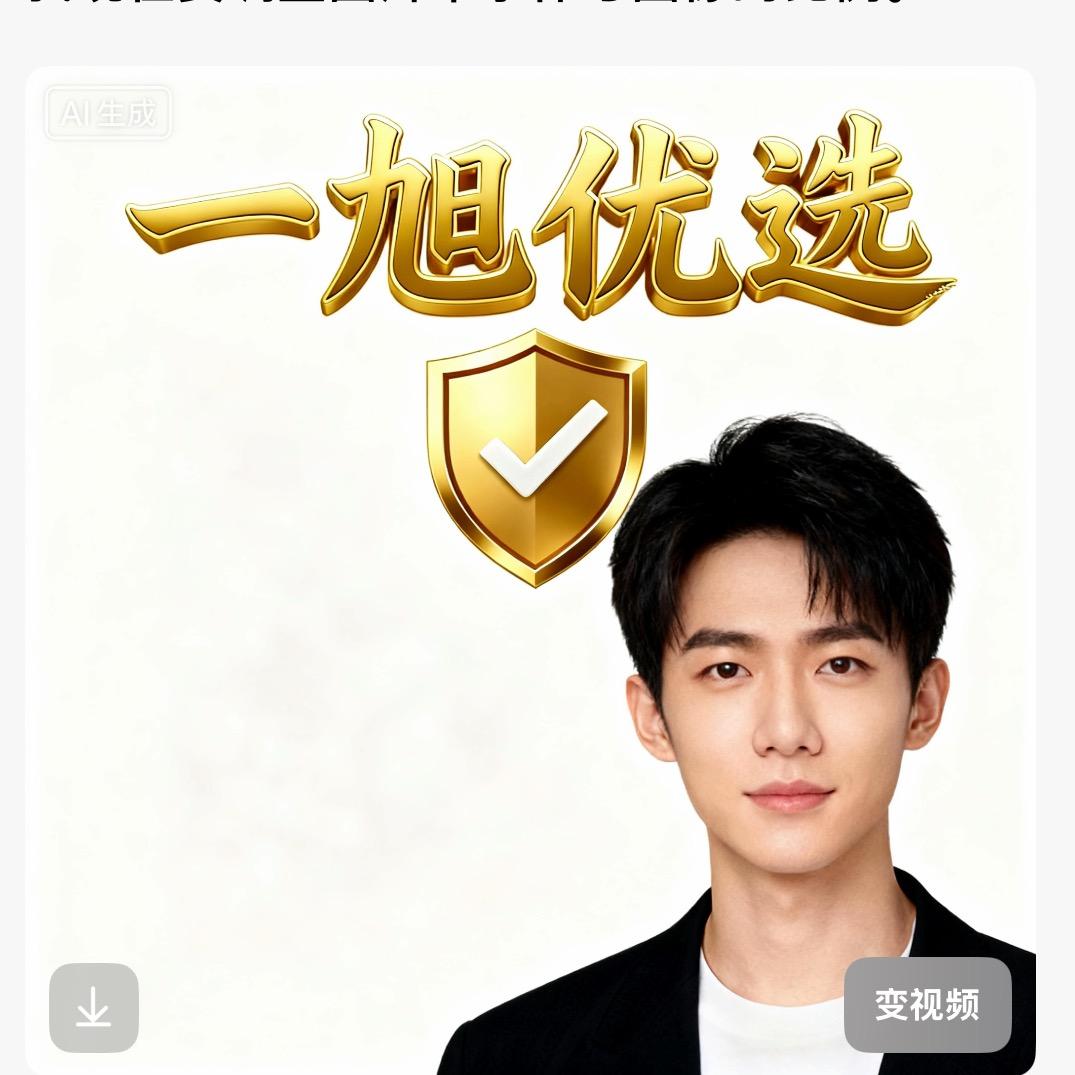
Task: Open the AI generated image in full view
Action: pyautogui.click(x=530, y=600)
